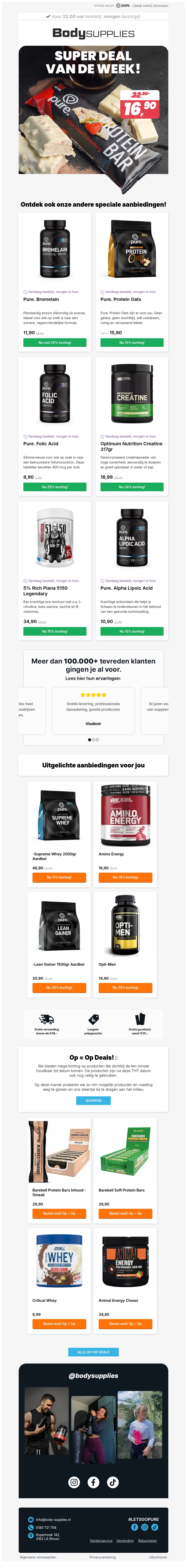Open the Super Deal protein bar banner
The image size is (187, 1568).
(x=93, y=110)
